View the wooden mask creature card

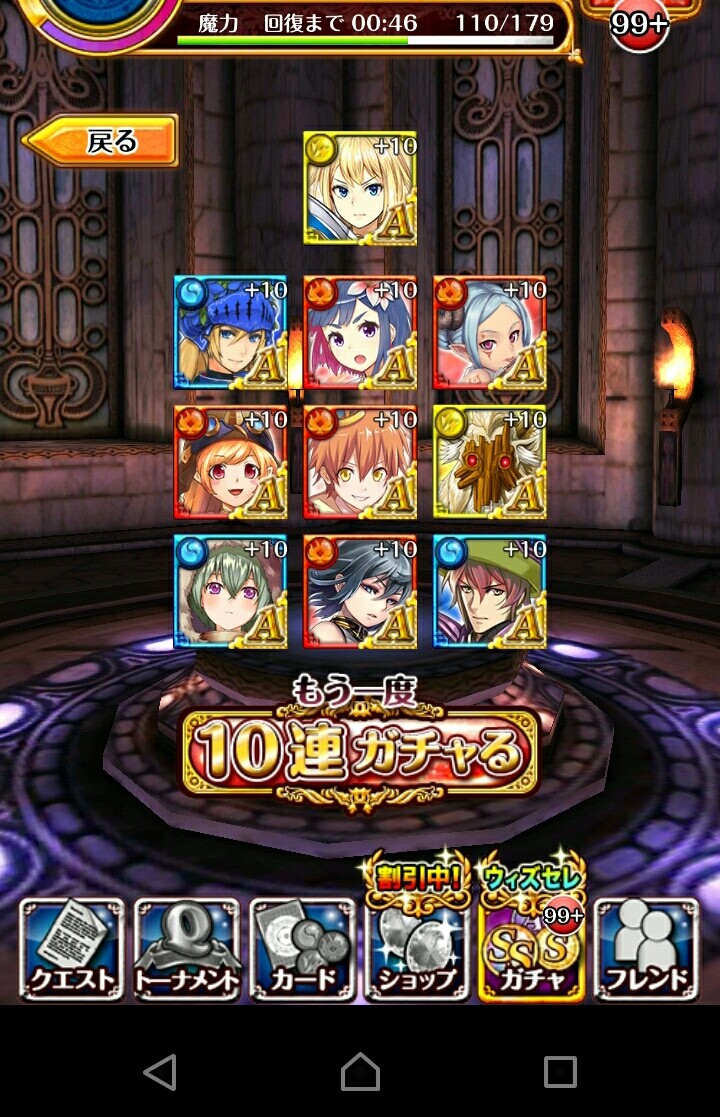[x=490, y=462]
